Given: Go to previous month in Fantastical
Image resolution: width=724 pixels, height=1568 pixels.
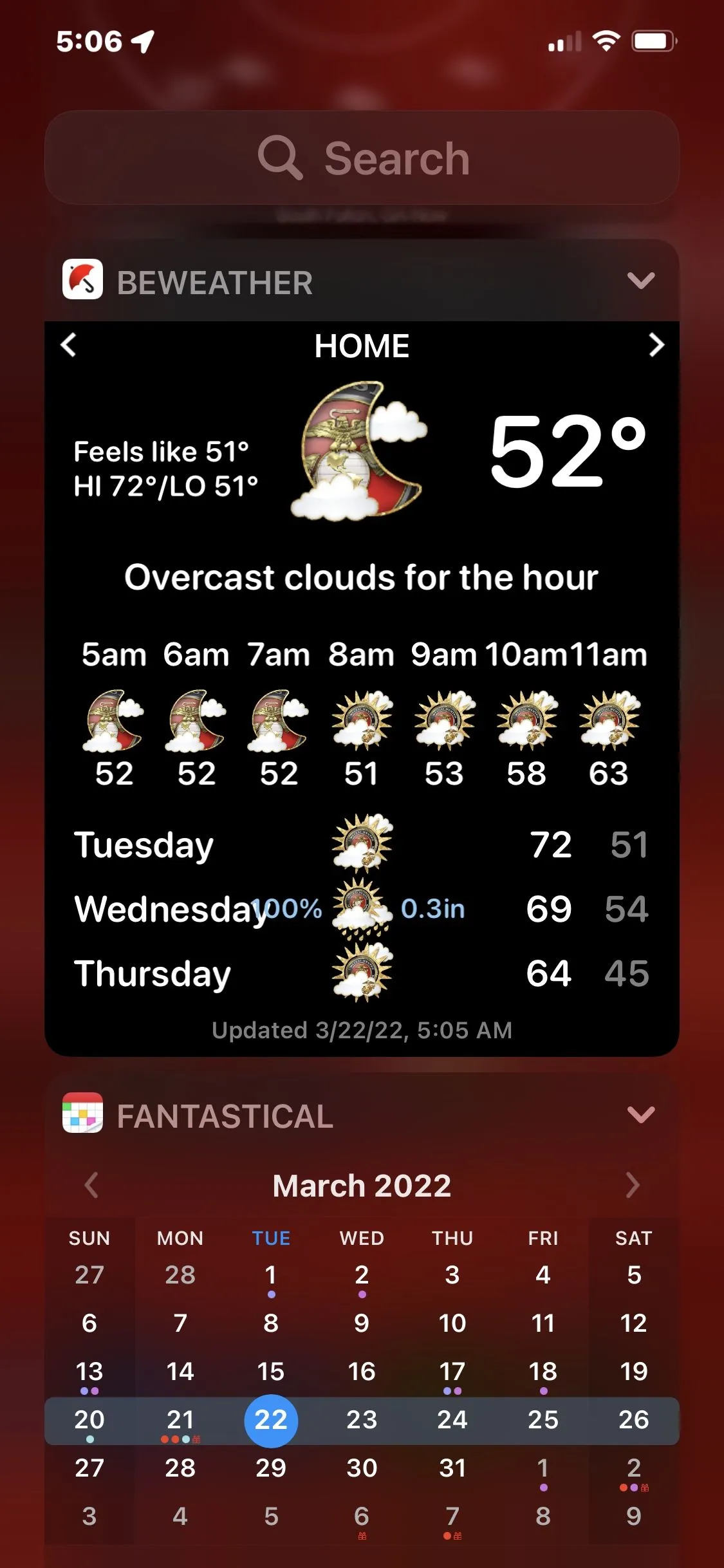Looking at the screenshot, I should coord(91,1185).
